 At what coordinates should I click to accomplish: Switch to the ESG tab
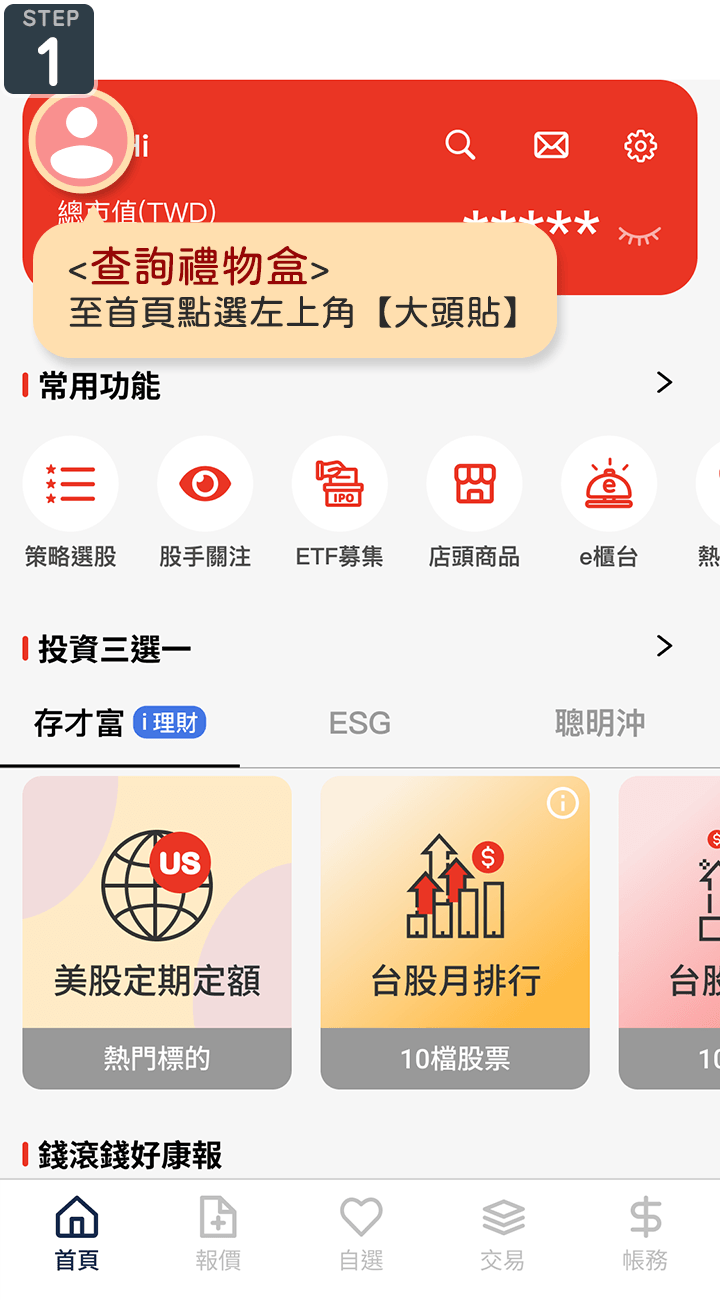click(x=360, y=724)
